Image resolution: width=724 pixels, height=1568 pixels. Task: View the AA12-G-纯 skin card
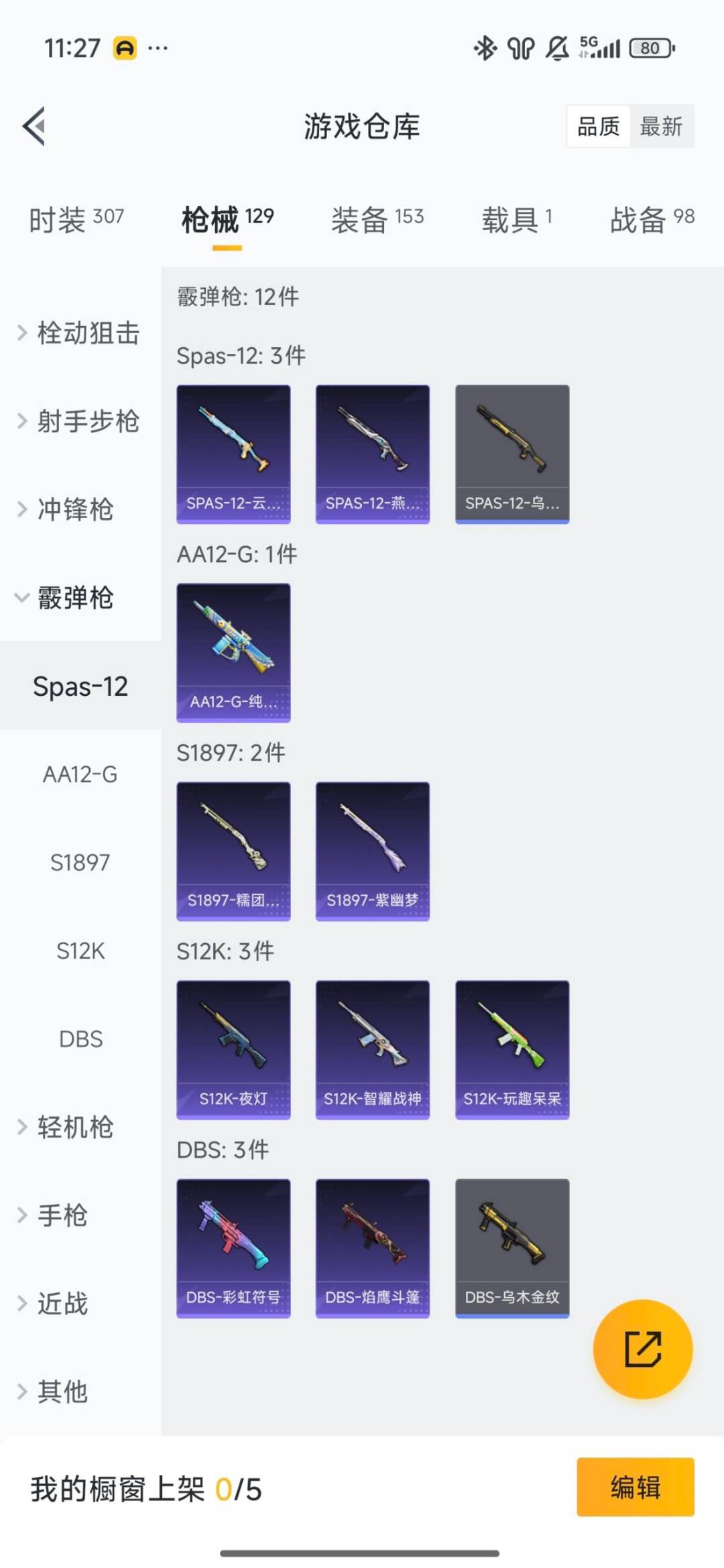233,652
